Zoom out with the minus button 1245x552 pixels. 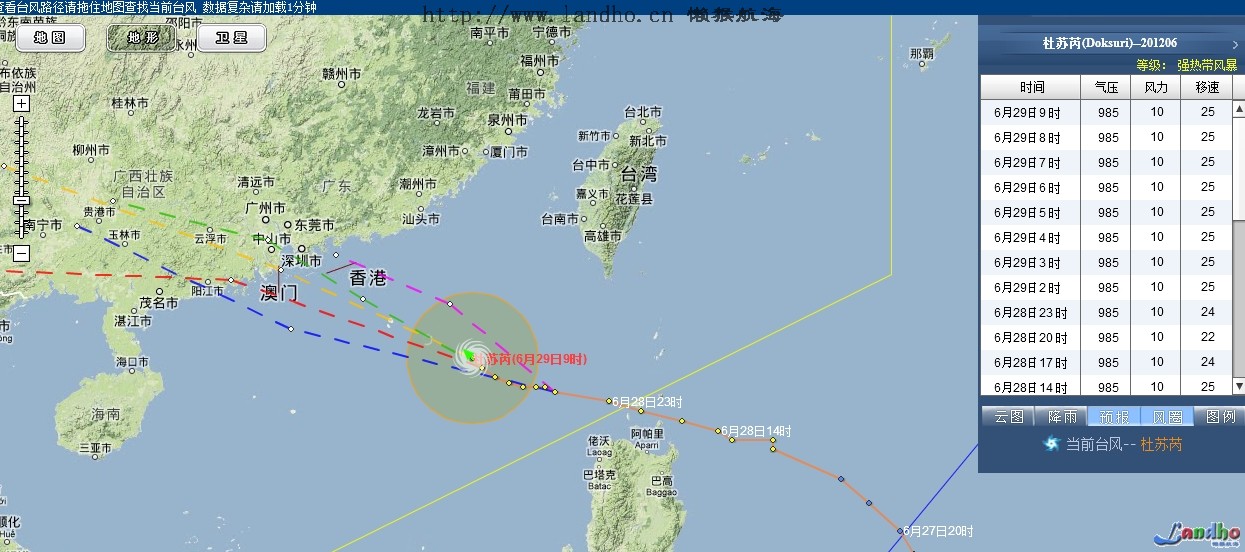pyautogui.click(x=22, y=253)
